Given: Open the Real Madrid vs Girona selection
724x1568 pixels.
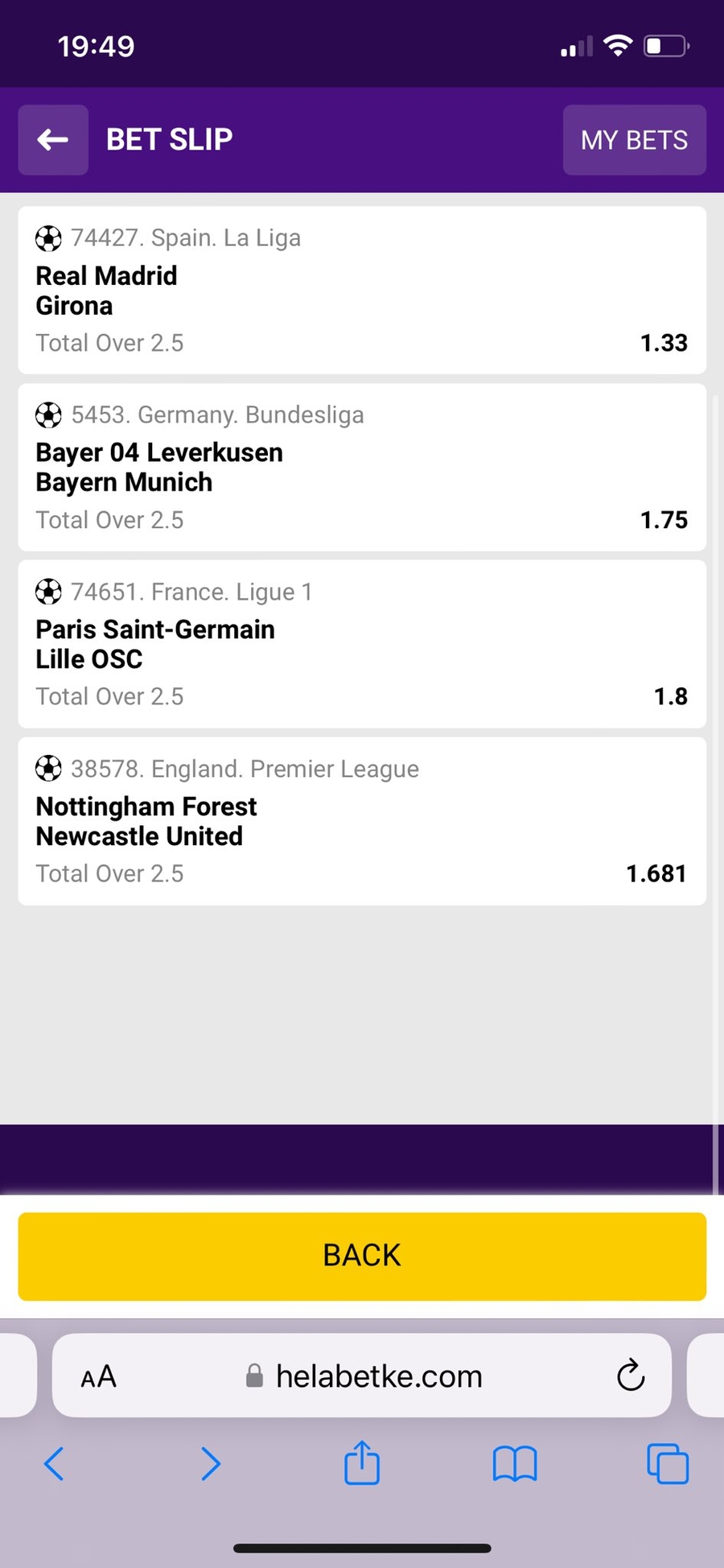Looking at the screenshot, I should 362,291.
